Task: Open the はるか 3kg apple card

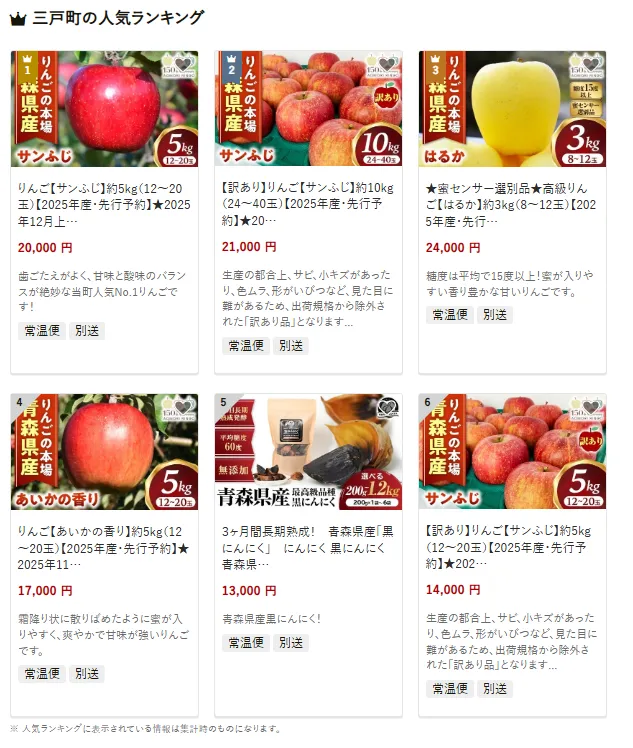Action: (512, 110)
